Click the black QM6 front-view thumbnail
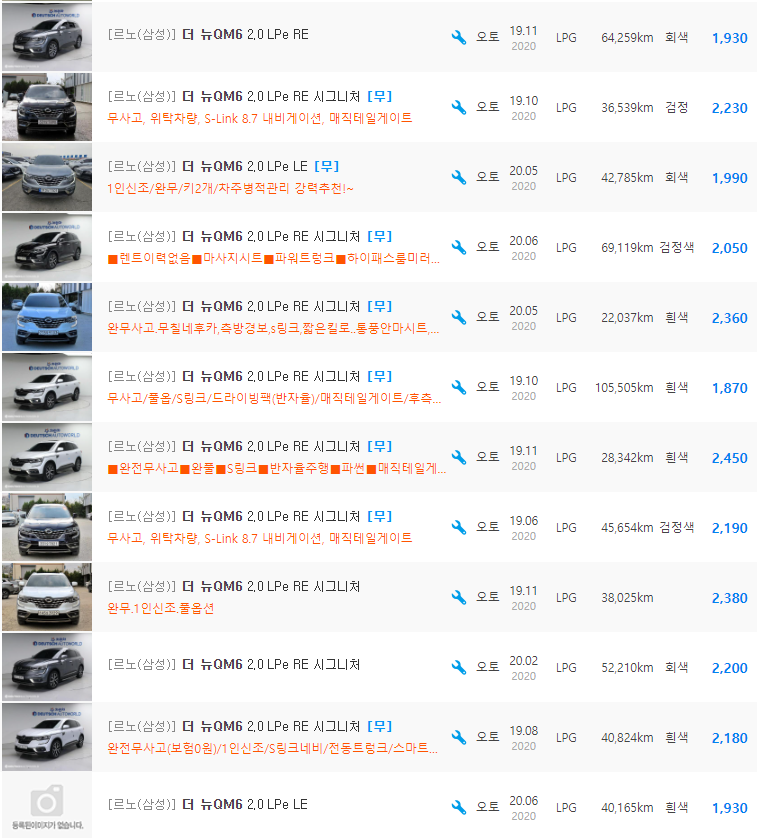 coord(45,107)
